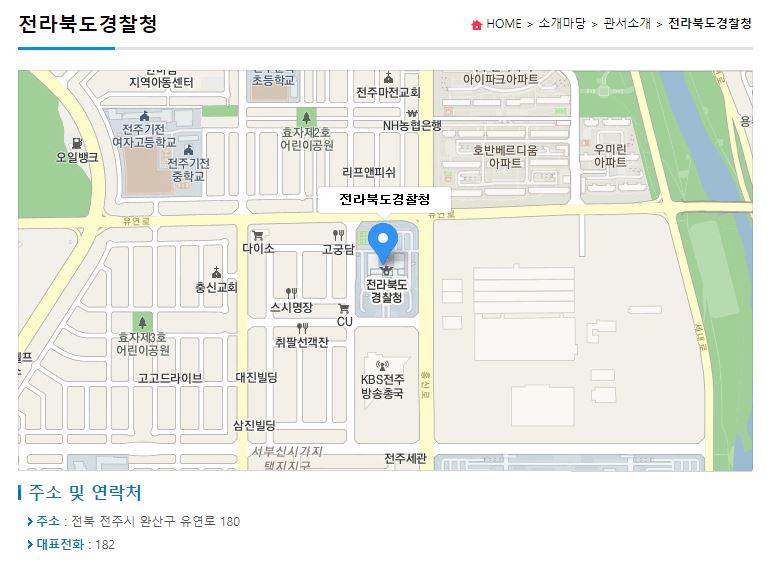Open the 전라북도경찰청 map label bubble
Viewport: 767px width, 570px height.
point(384,199)
